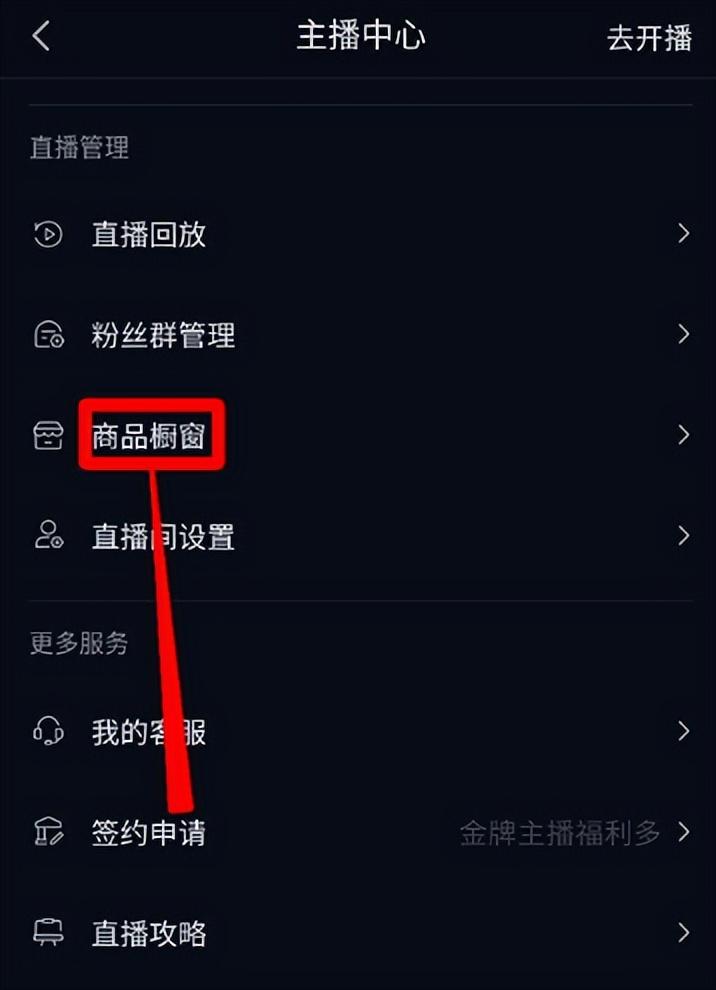This screenshot has height=990, width=716.
Task: Open 粉丝群管理
Action: pos(164,335)
